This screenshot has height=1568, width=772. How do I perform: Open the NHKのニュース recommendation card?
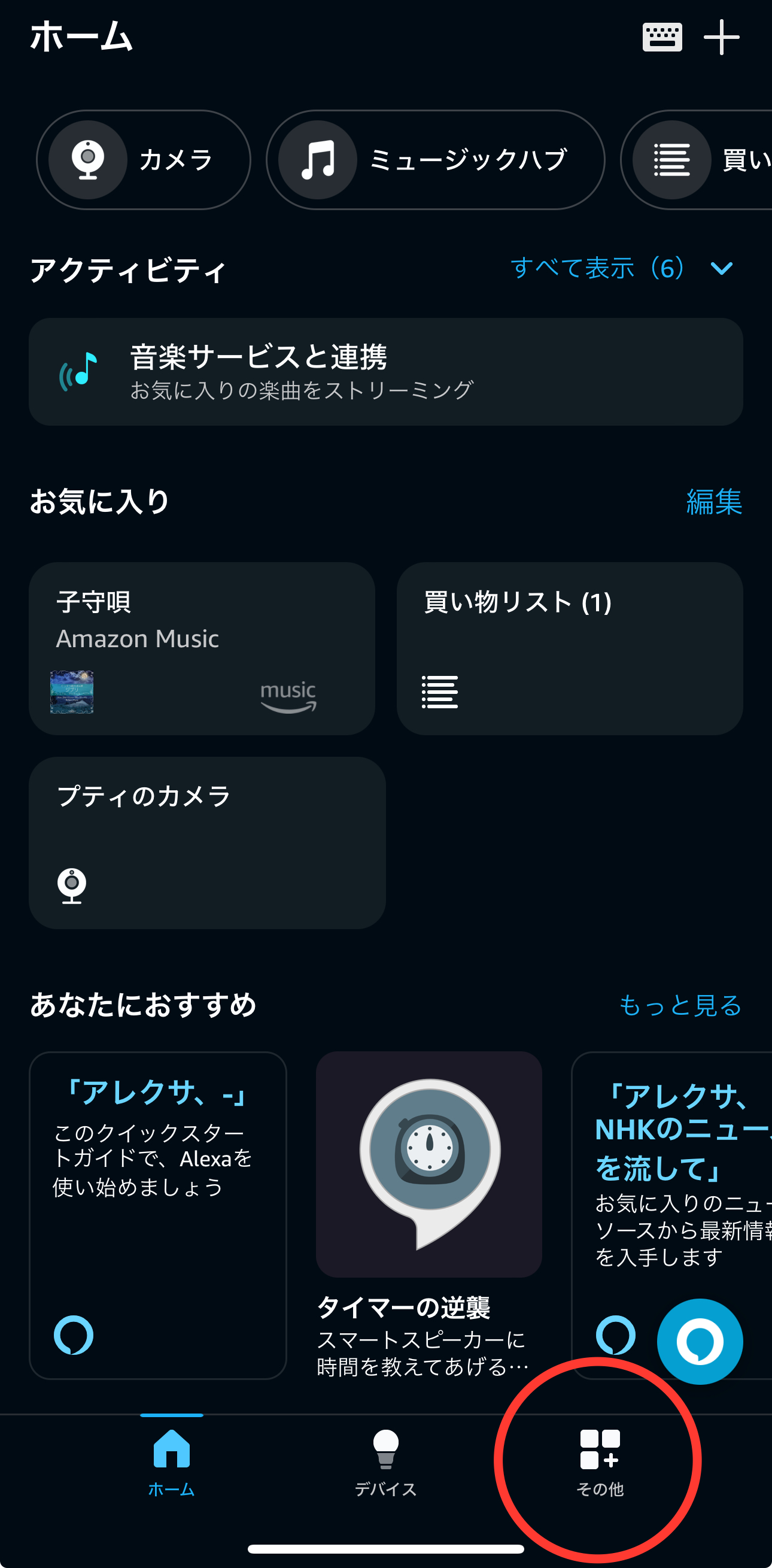coord(669,1187)
